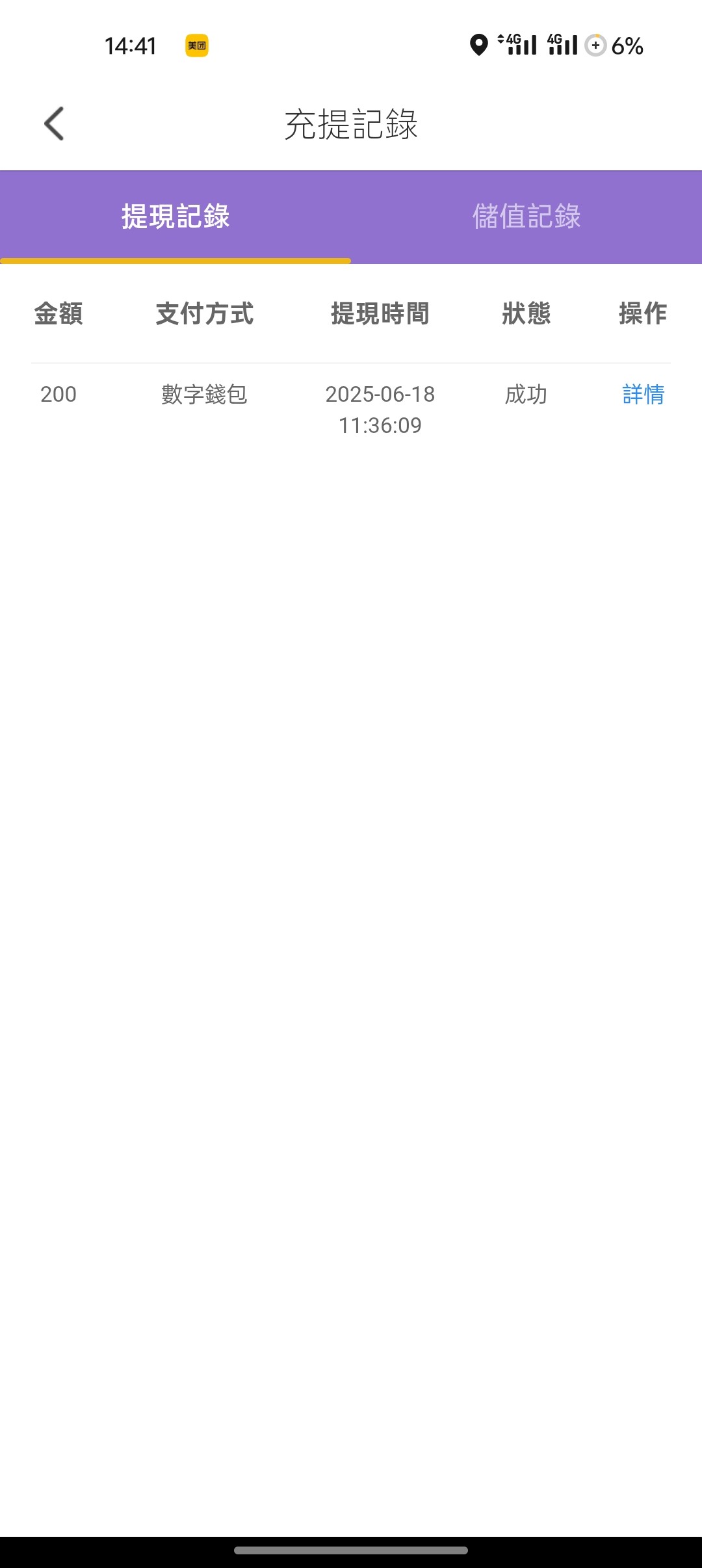The width and height of the screenshot is (702, 1568).
Task: Select the 提現記錄 tab
Action: click(175, 216)
